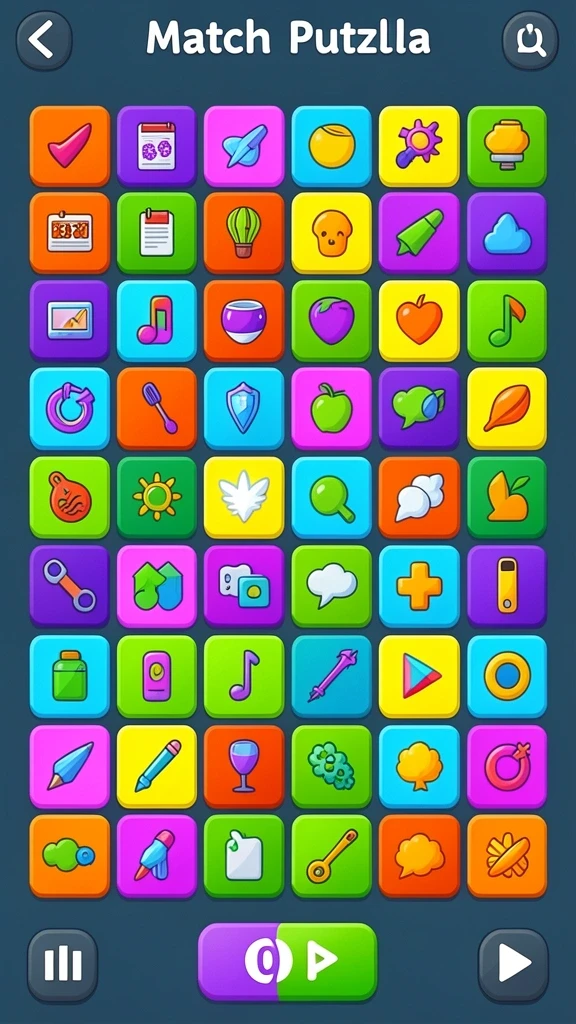Choose the orange heart tile
Viewport: 576px width, 1024px height.
419,321
